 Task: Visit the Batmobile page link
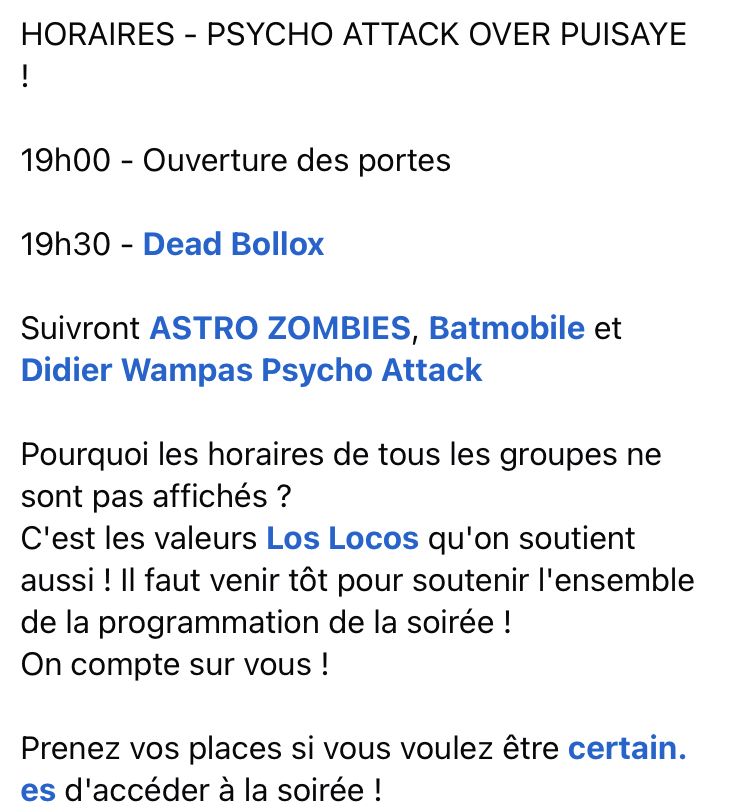tap(507, 328)
